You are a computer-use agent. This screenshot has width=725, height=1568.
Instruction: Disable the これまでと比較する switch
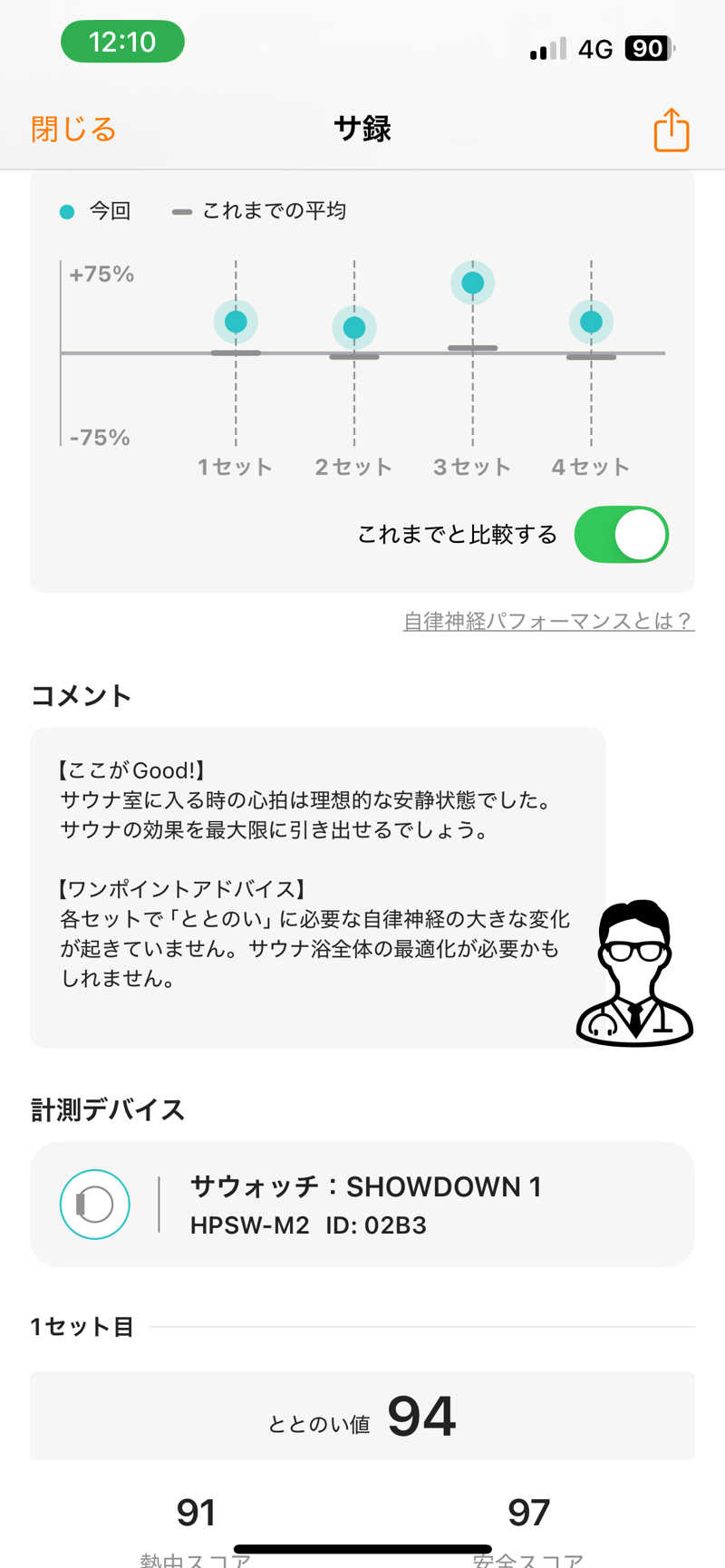point(621,535)
